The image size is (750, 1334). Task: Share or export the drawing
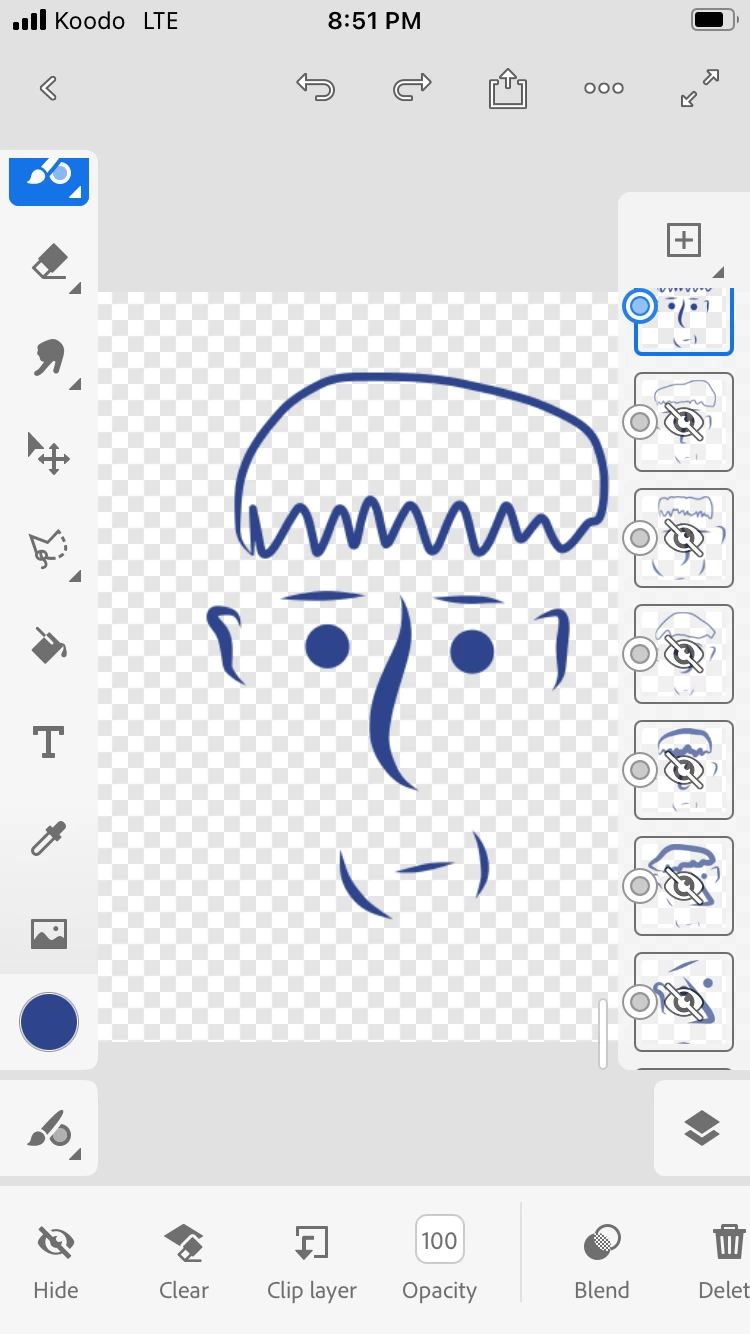click(x=508, y=89)
